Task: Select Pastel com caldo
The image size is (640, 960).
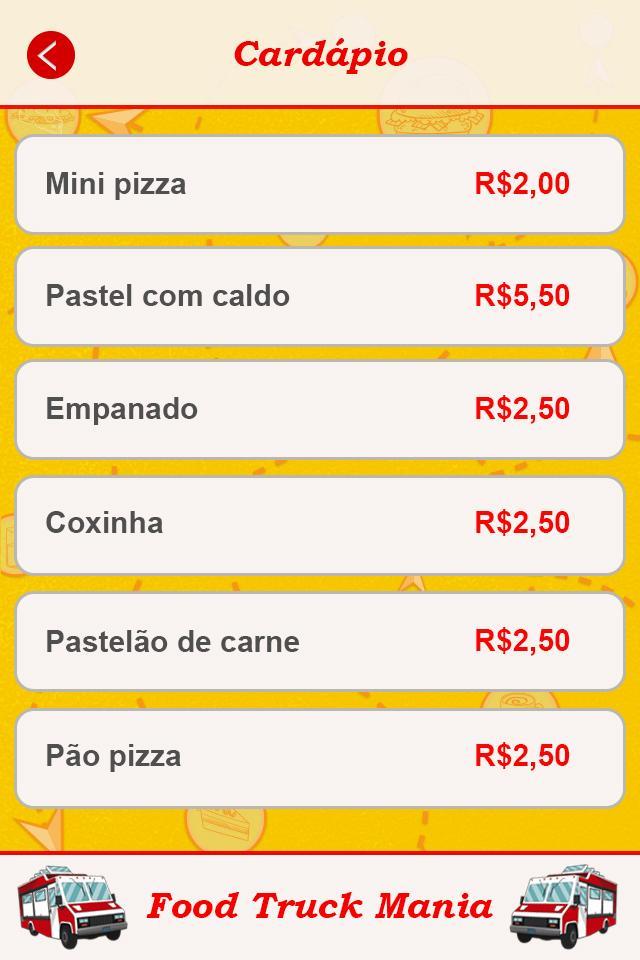Action: (320, 297)
